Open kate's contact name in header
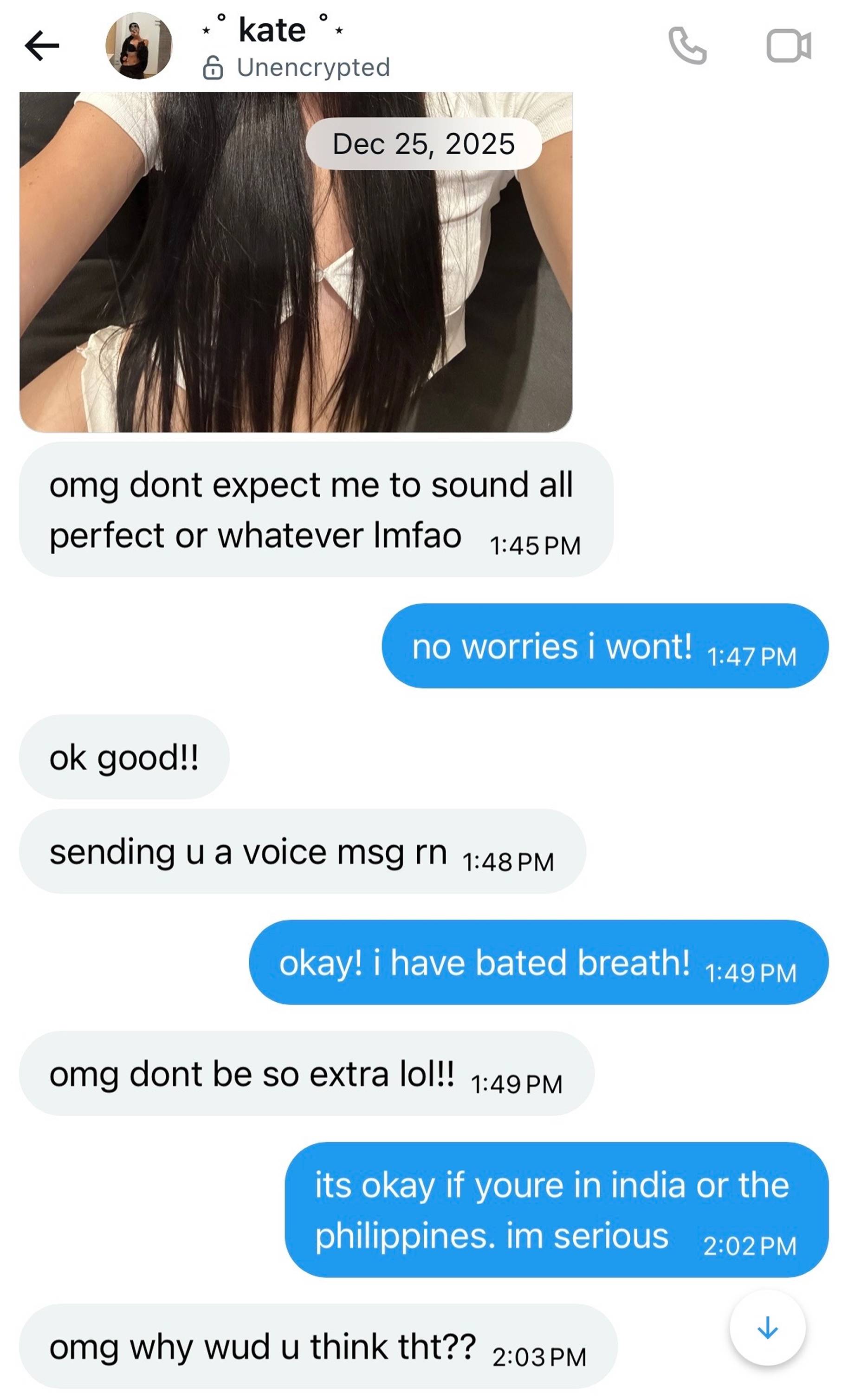Viewport: 848px width, 1400px height. (272, 30)
